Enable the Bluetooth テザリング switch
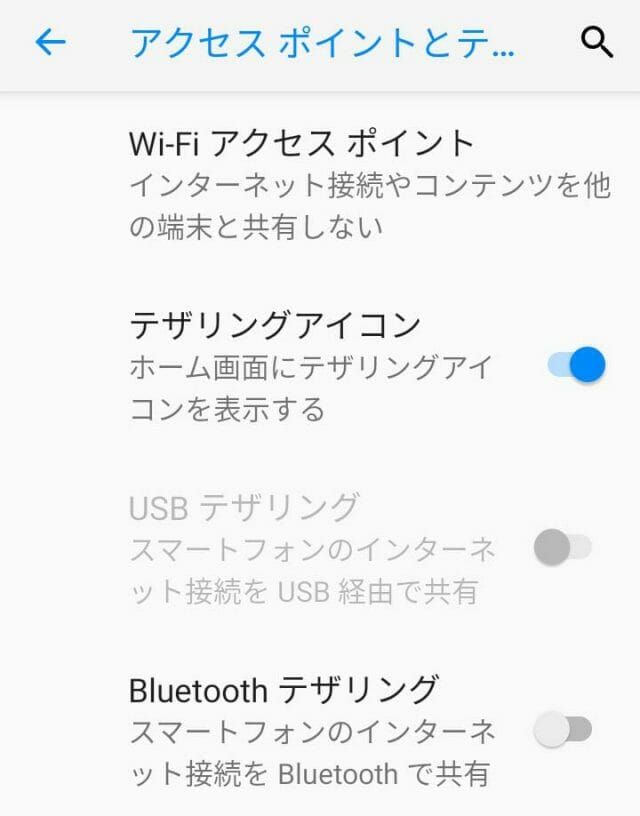Screen dimensions: 640x816 [x=563, y=730]
